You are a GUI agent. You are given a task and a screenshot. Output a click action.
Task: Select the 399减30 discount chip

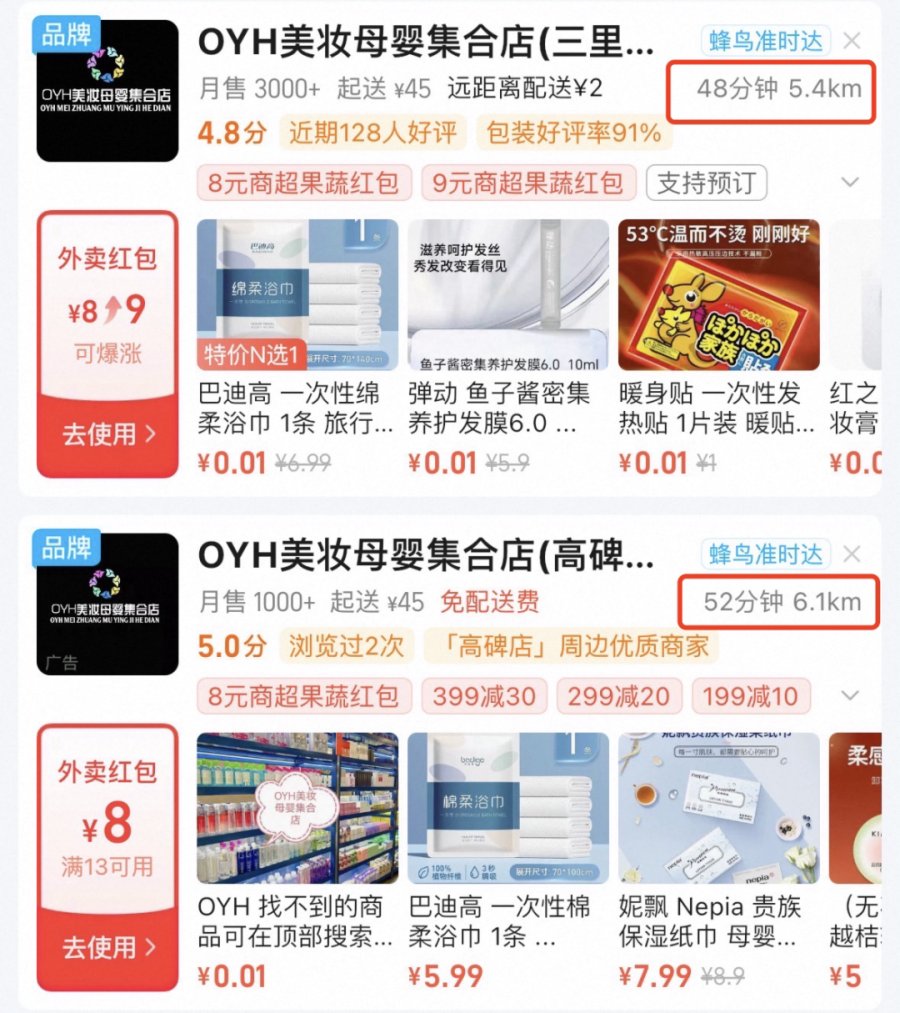[484, 696]
